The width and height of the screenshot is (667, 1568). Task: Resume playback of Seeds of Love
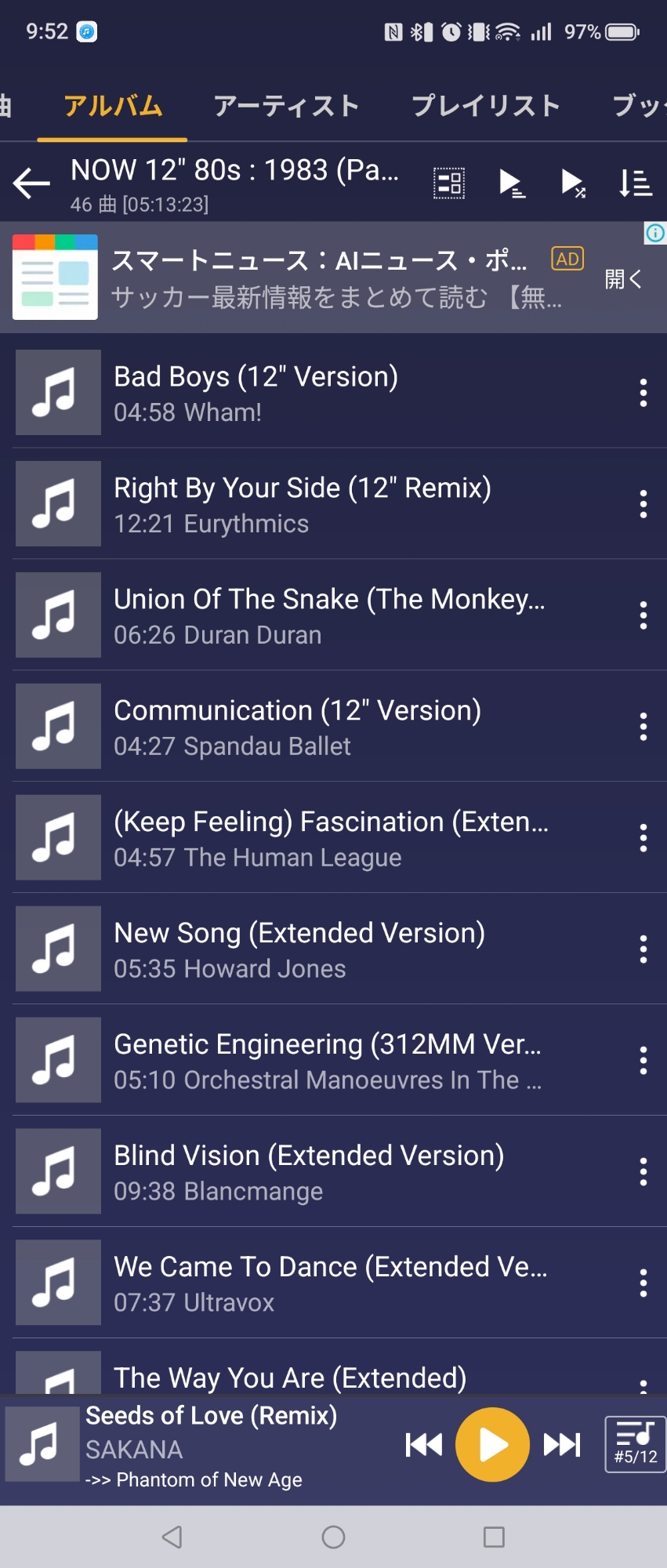click(492, 1444)
